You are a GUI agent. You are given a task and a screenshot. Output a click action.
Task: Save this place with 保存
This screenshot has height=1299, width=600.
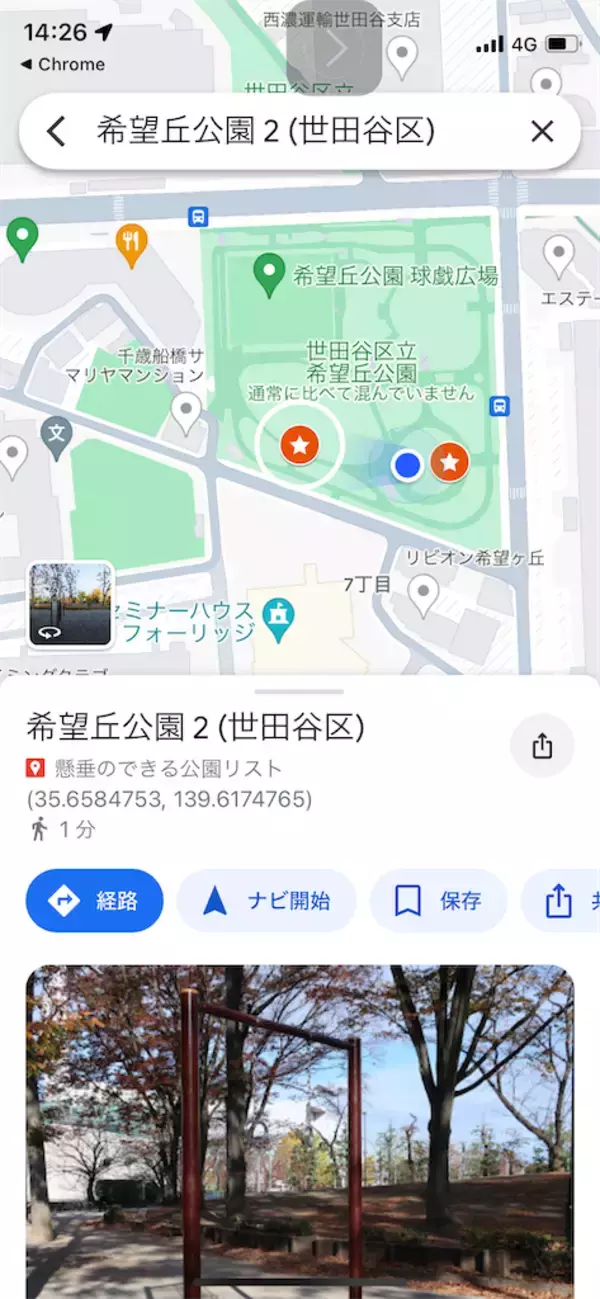[x=438, y=901]
